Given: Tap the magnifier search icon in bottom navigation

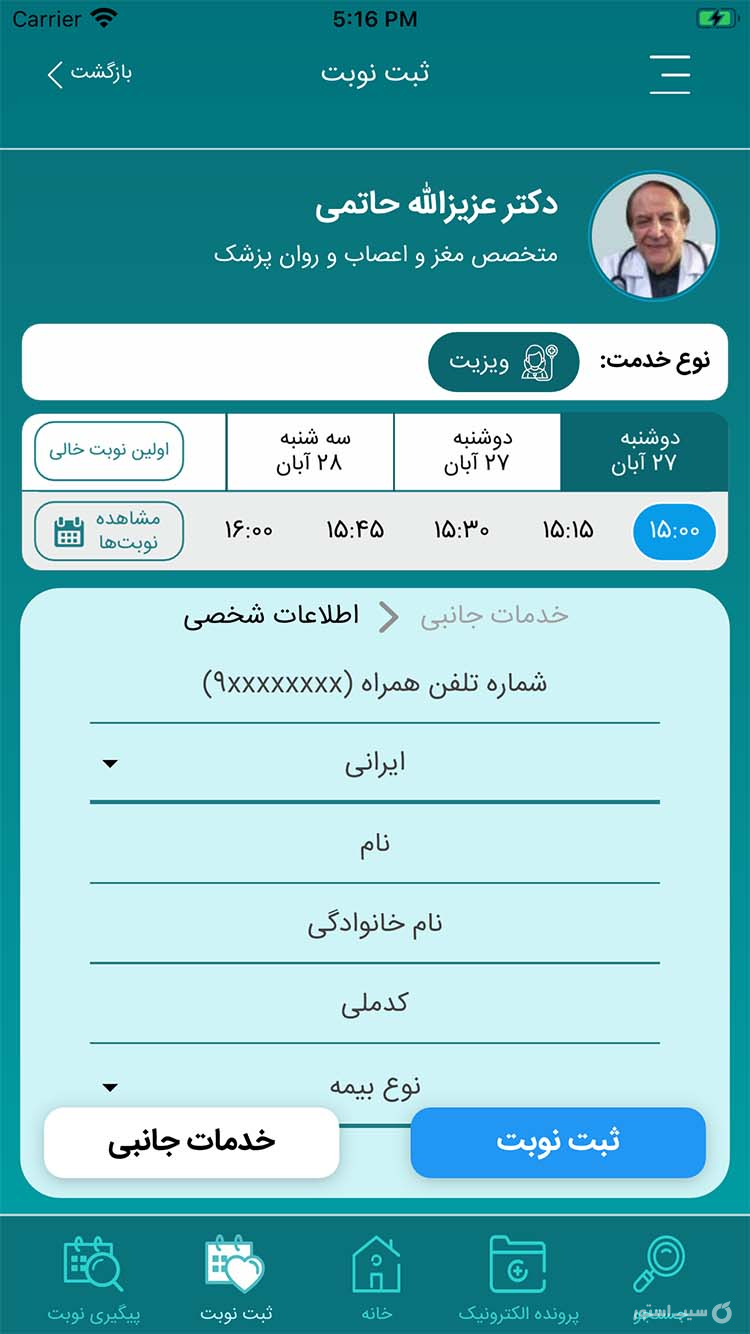Looking at the screenshot, I should tap(660, 1263).
